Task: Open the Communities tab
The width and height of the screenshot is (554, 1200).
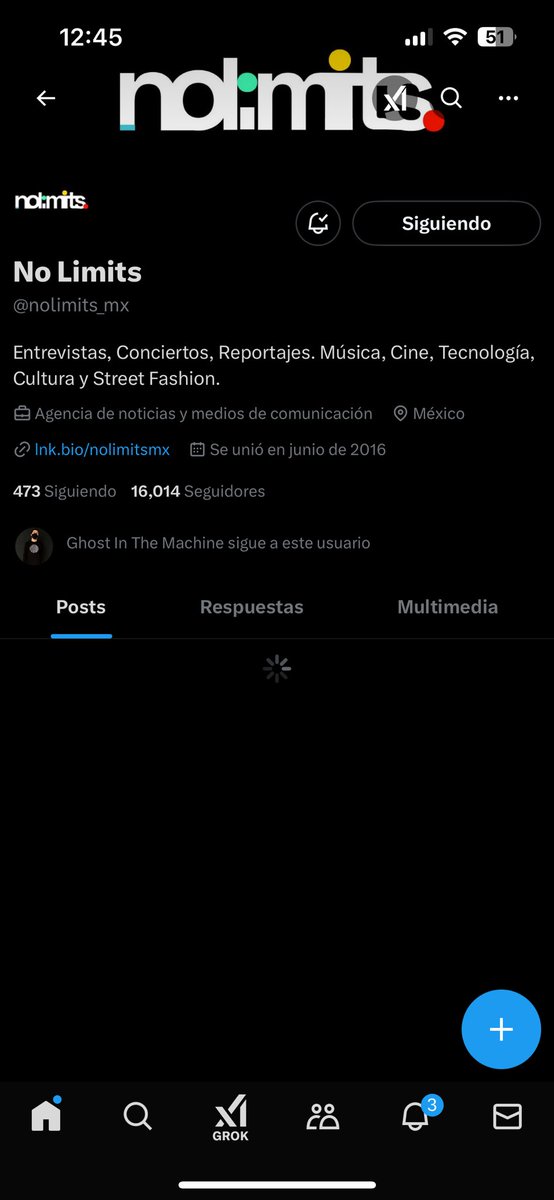Action: 323,1116
